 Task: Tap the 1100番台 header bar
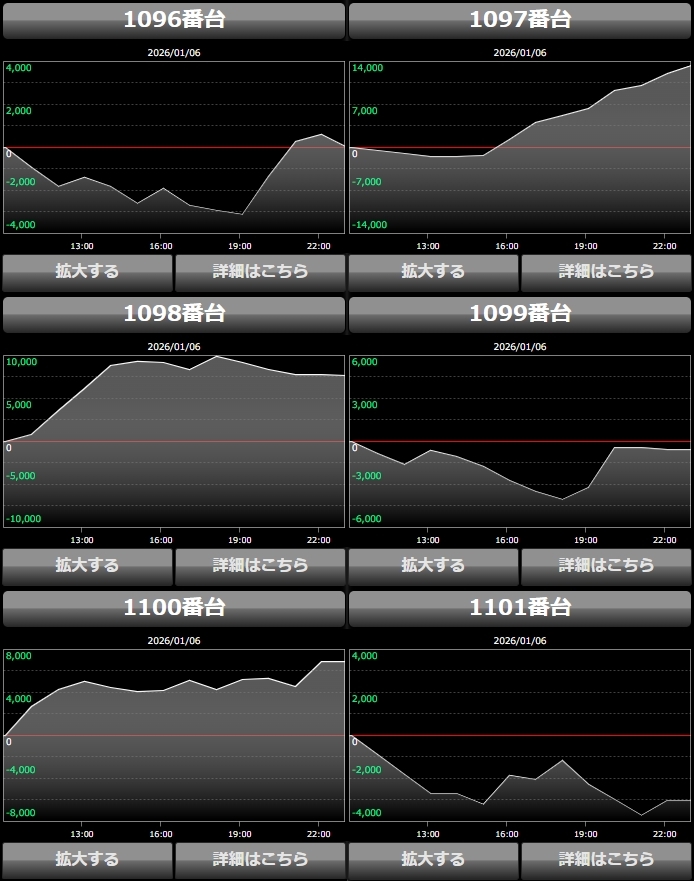tap(174, 607)
